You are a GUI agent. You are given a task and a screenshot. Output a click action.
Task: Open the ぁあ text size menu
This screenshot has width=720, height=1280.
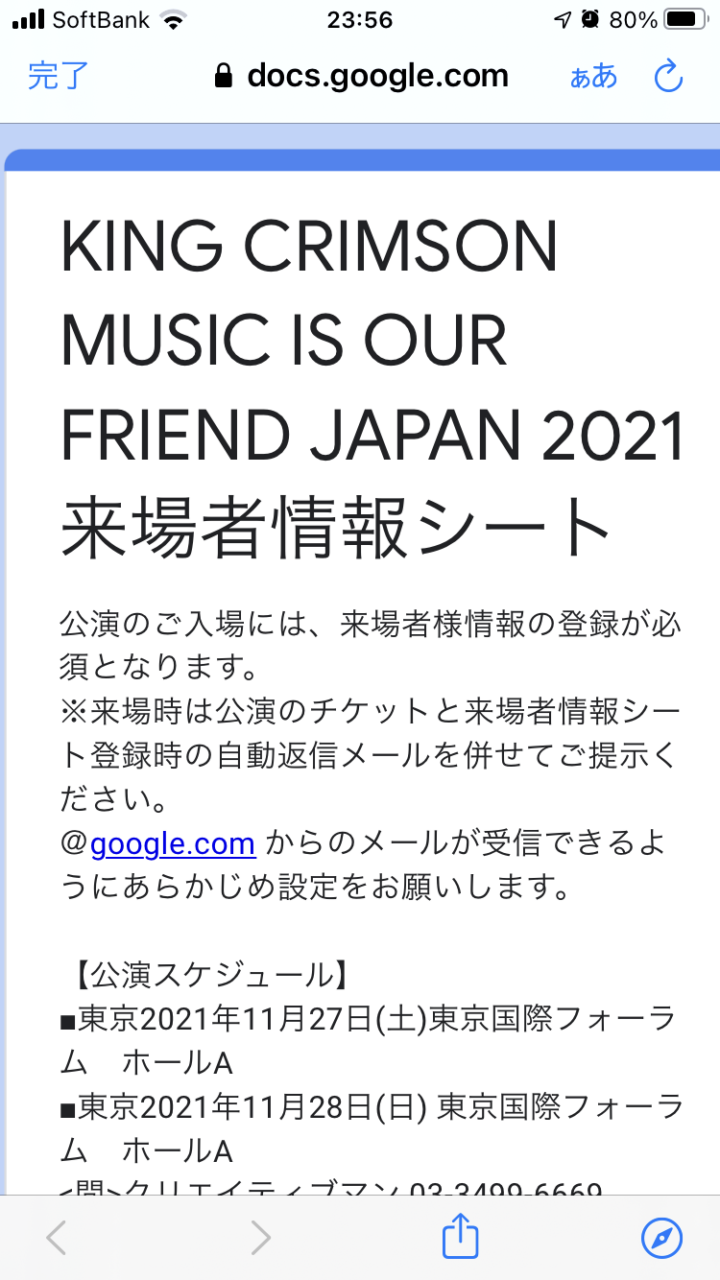(x=593, y=76)
